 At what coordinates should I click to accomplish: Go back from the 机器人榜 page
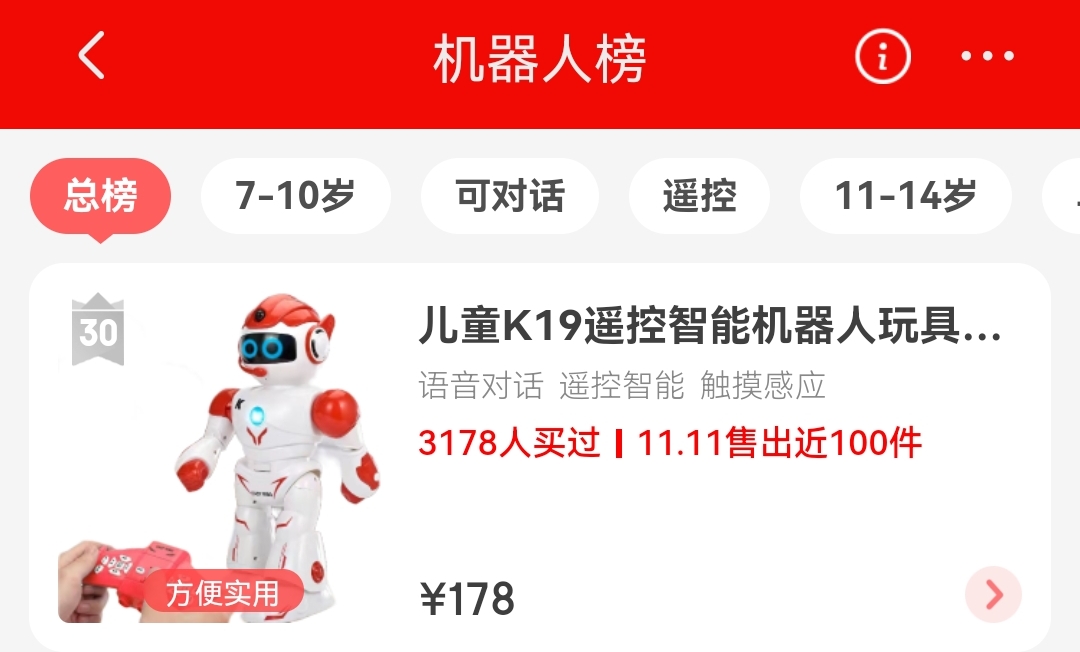[91, 56]
